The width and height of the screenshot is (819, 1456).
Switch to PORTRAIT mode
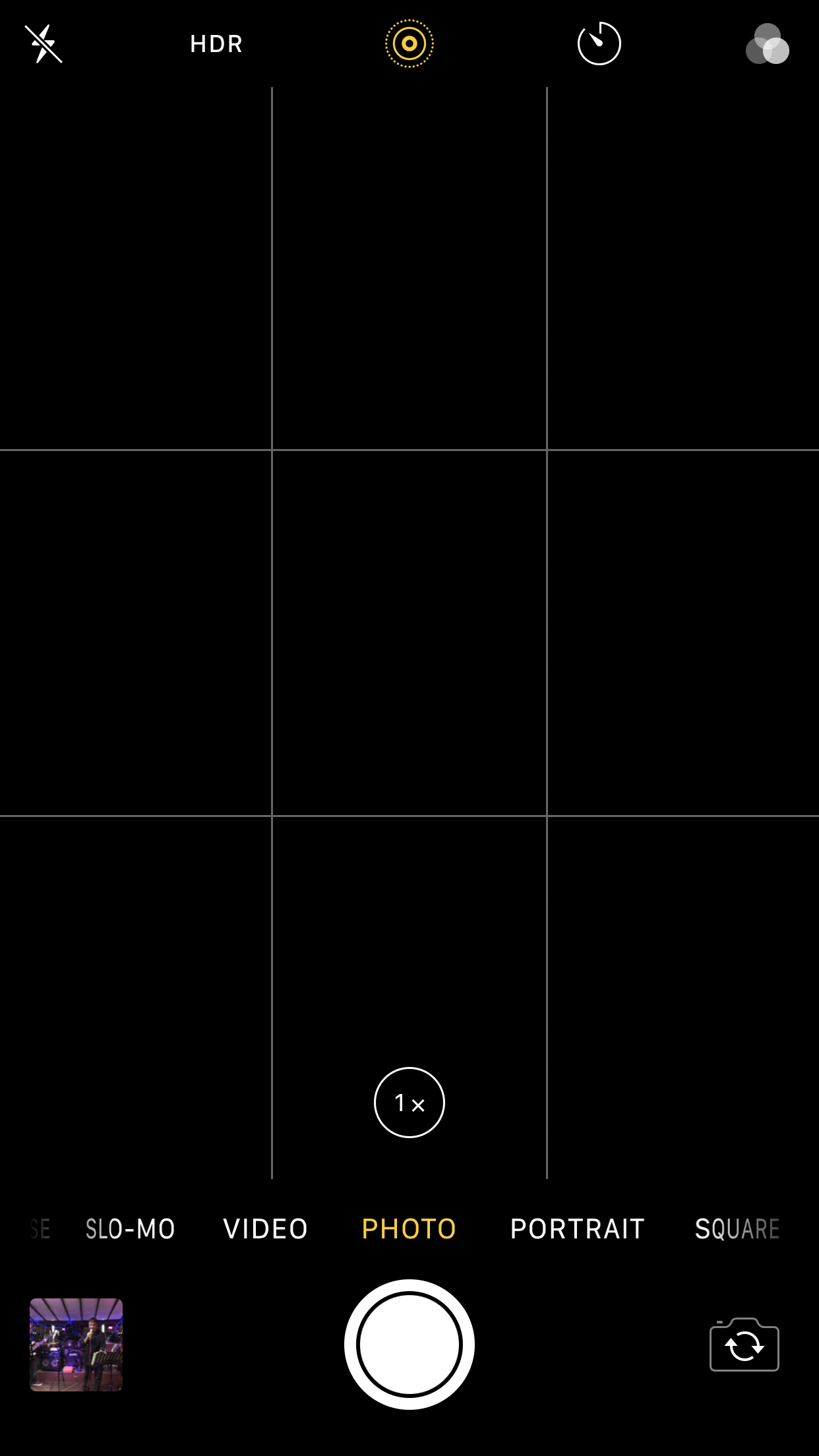(577, 1229)
